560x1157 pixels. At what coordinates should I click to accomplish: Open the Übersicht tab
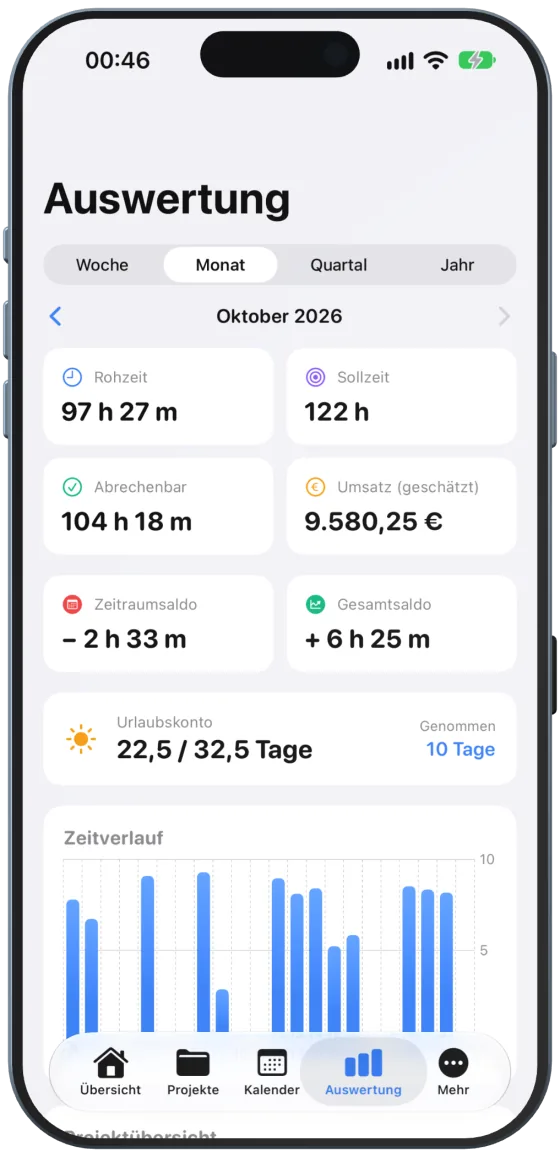click(111, 1072)
